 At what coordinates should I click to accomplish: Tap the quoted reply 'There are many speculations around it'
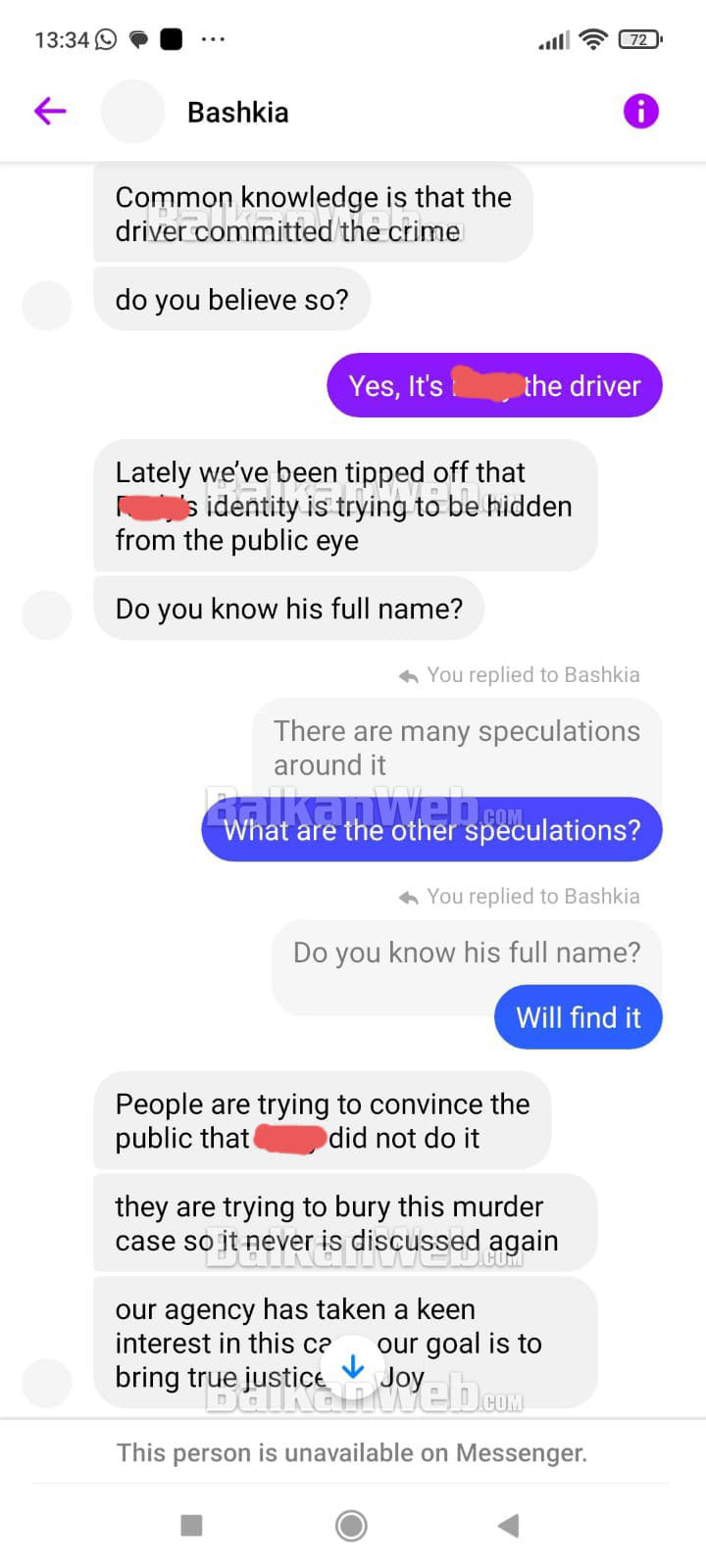456,747
